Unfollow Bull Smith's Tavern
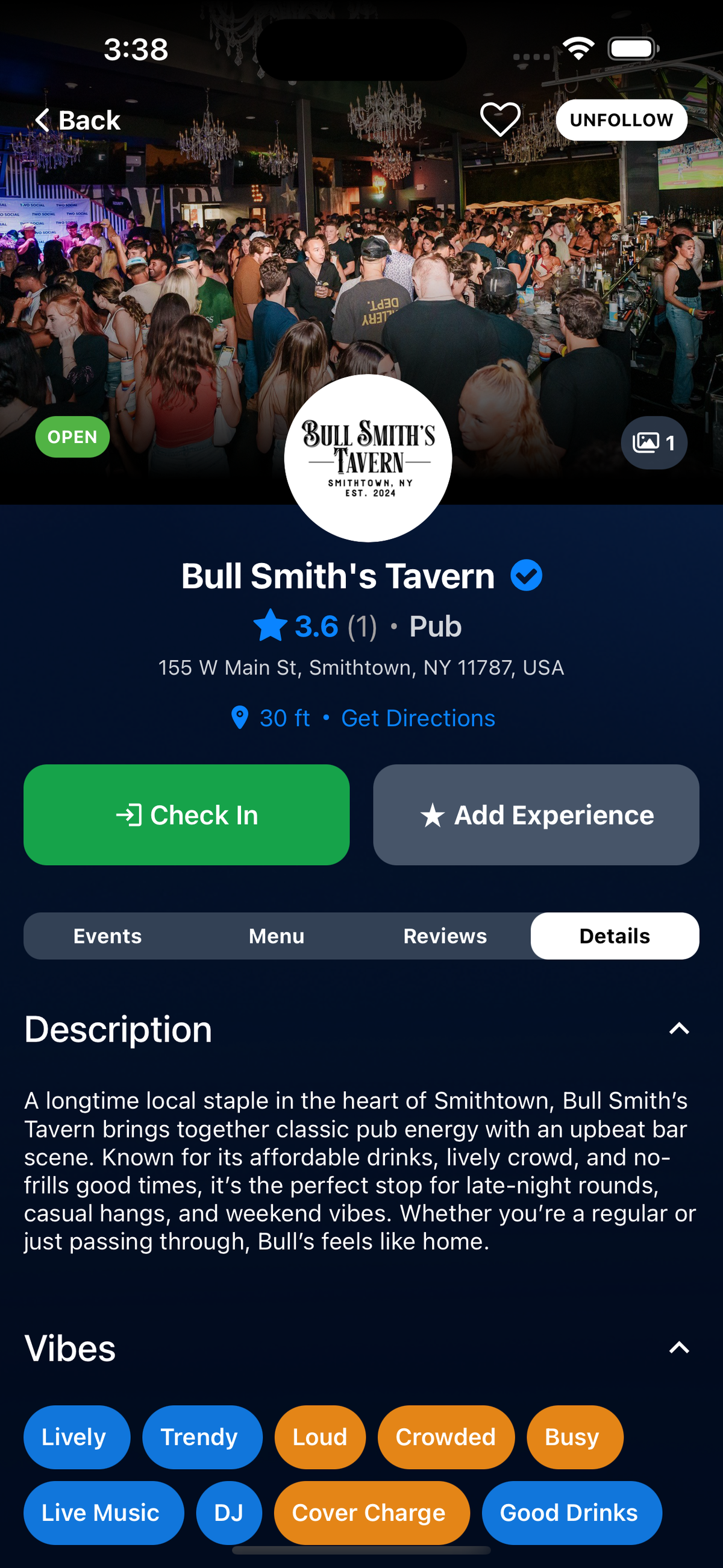The height and width of the screenshot is (1568, 723). pos(621,120)
